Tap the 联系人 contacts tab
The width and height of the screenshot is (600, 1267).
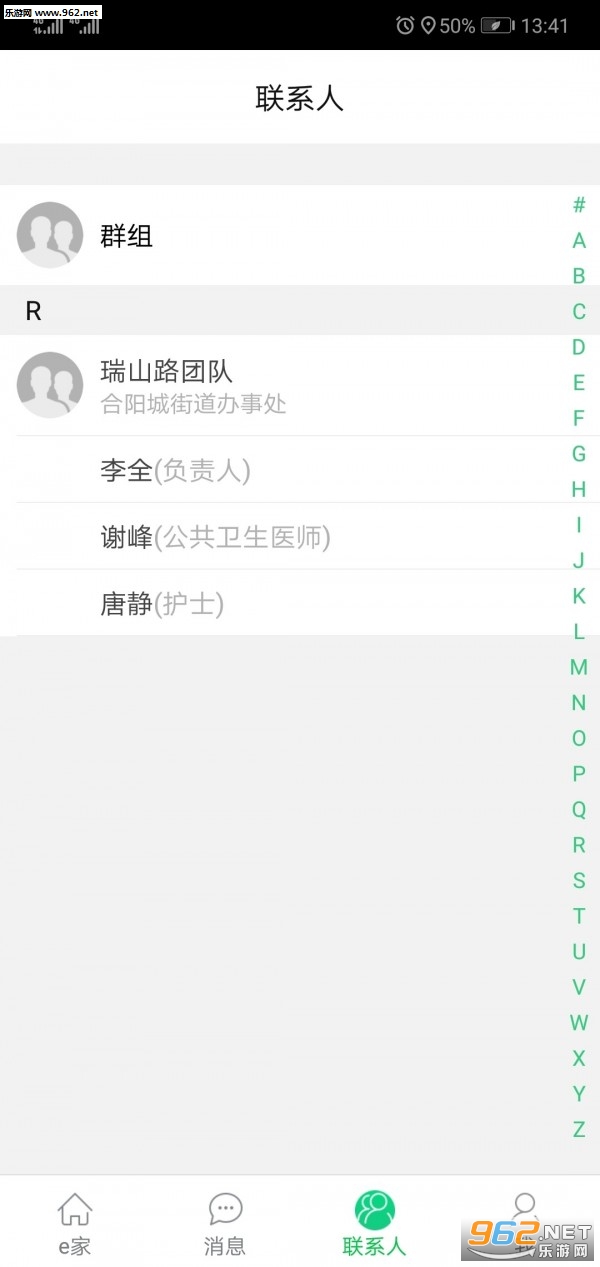point(375,1223)
